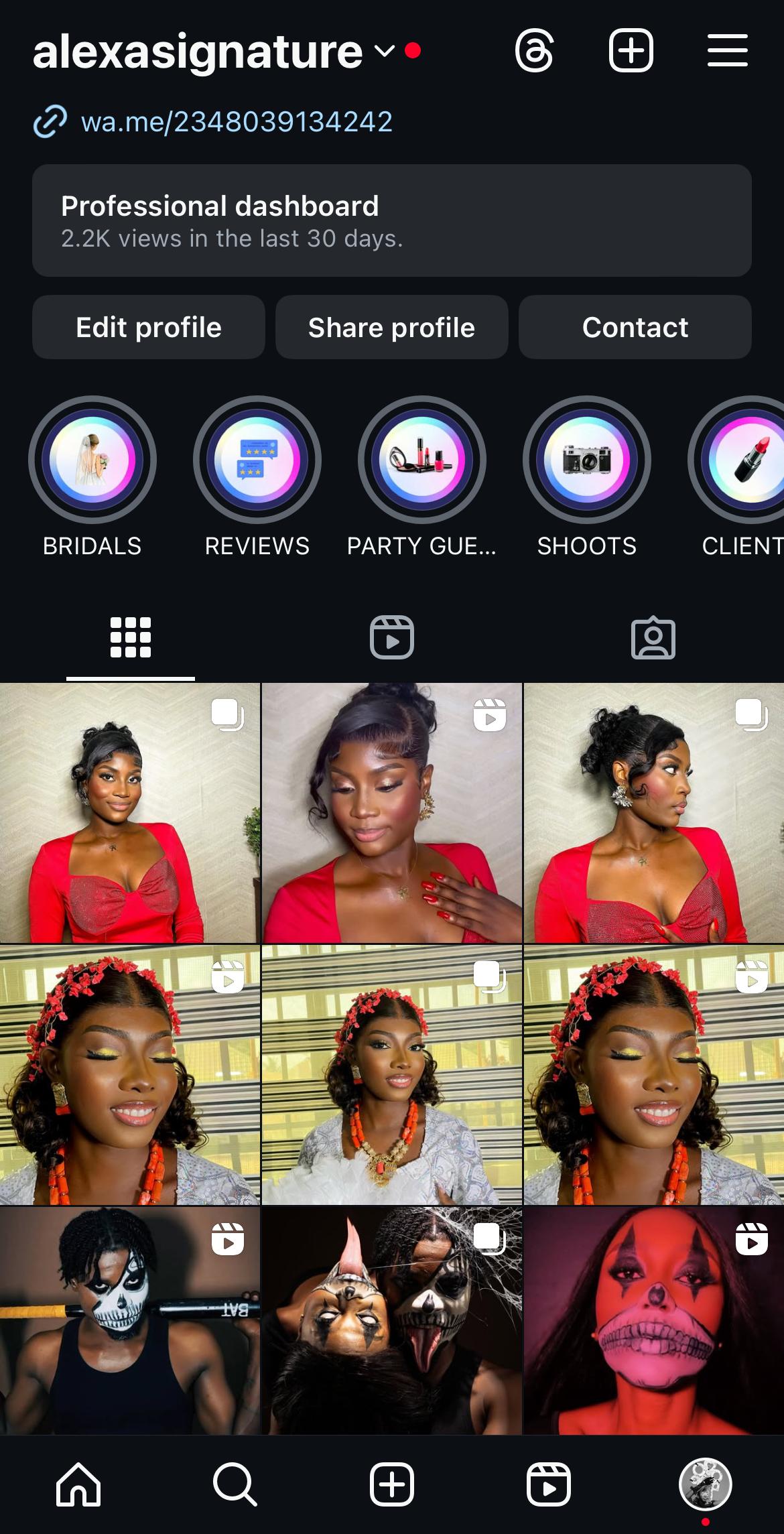Open the hamburger menu
Image resolution: width=784 pixels, height=1534 pixels.
pos(727,51)
